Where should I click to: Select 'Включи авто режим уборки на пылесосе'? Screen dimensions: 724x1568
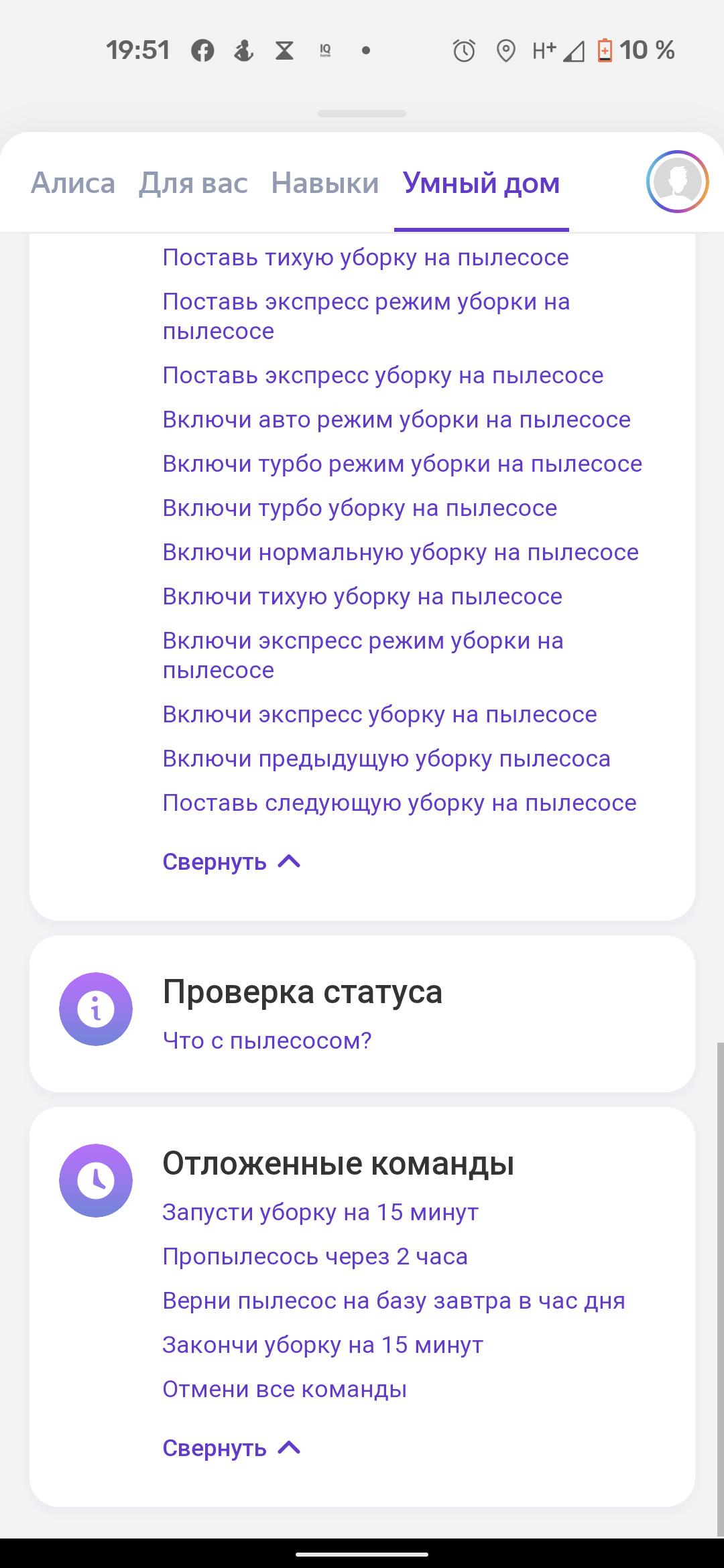[x=396, y=419]
